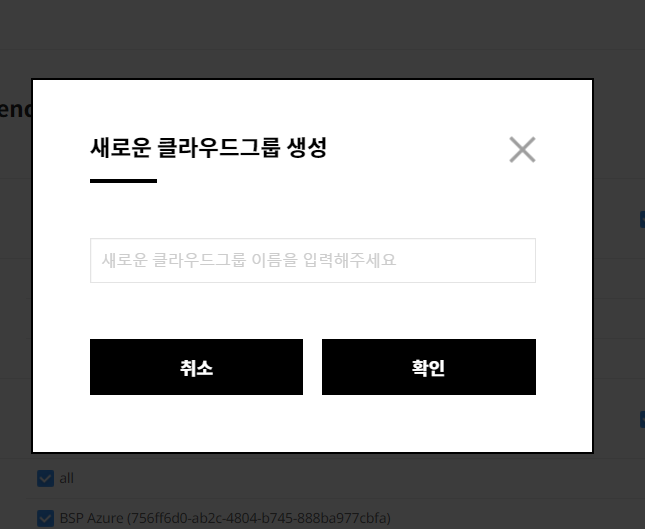Confirm with the 확인 button

pyautogui.click(x=428, y=367)
